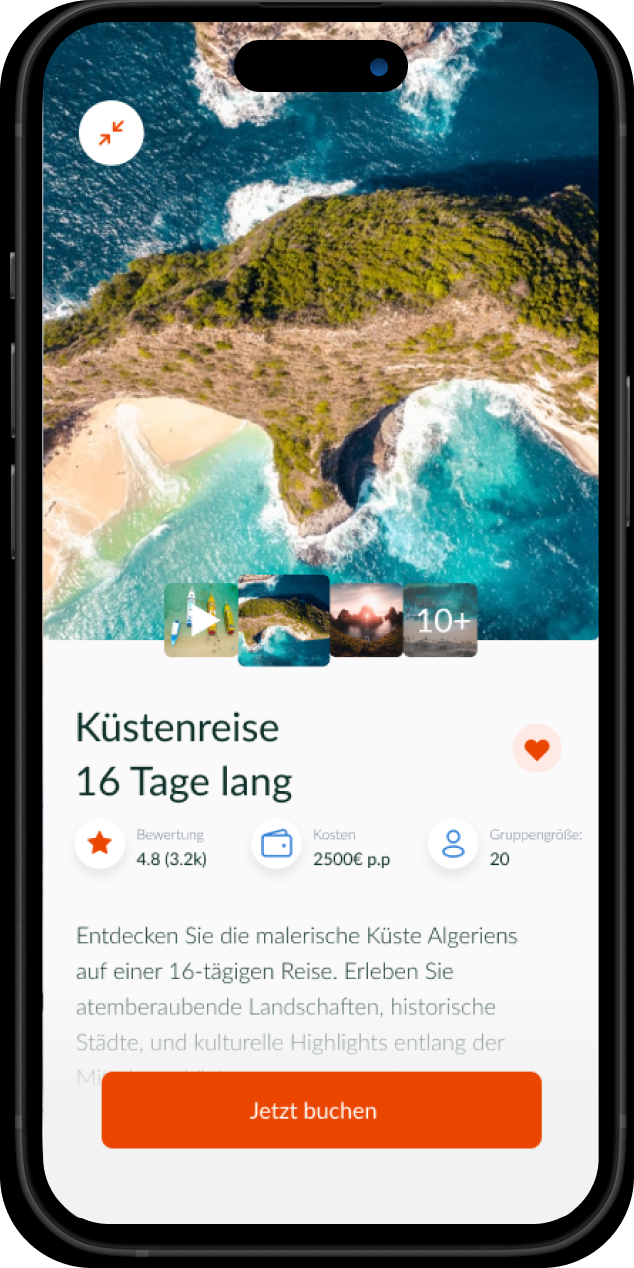Screen dimensions: 634x1268
Task: Collapse the fullscreen image view
Action: (111, 132)
